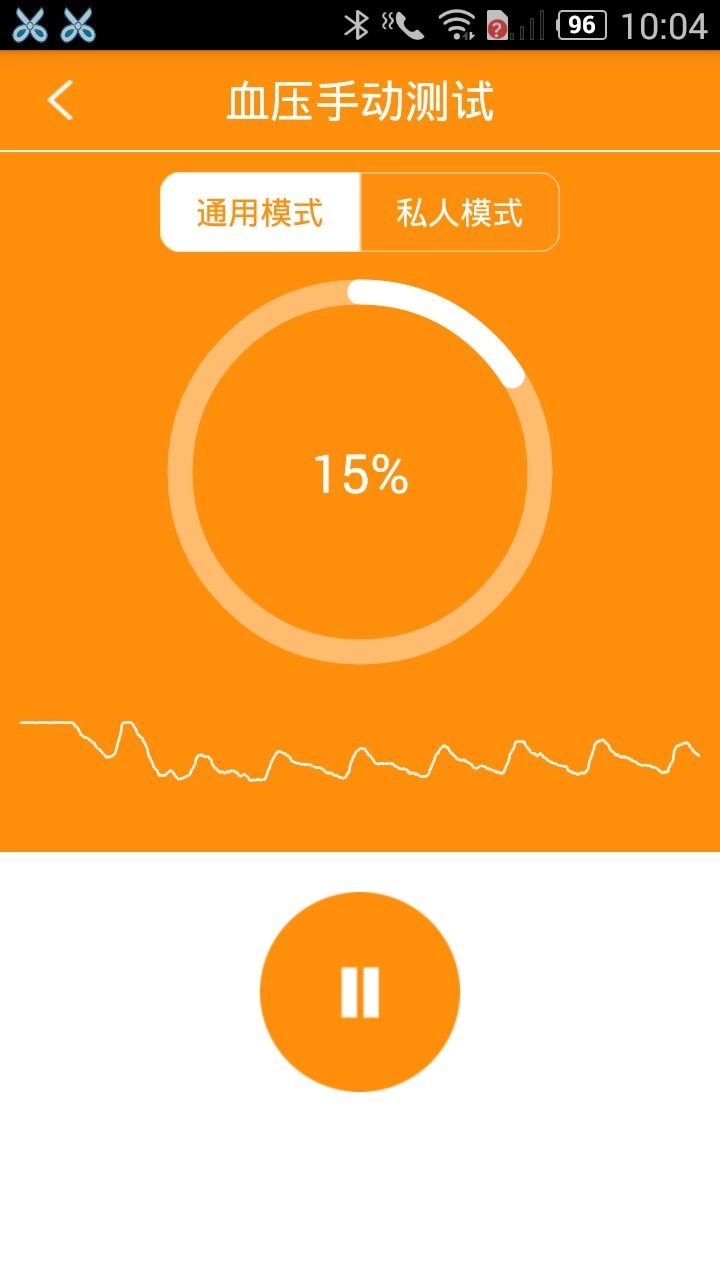Switch to the 私人模式 tab
This screenshot has height=1280, width=720.
pyautogui.click(x=460, y=212)
